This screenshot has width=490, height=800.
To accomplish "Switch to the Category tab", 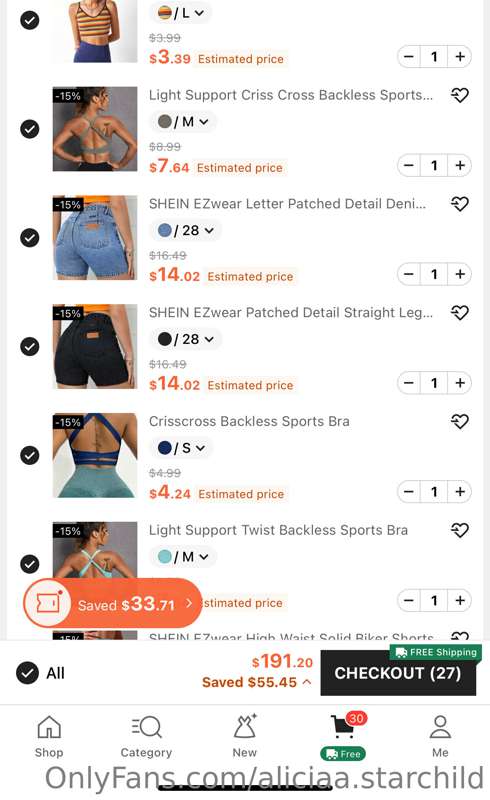I will pyautogui.click(x=146, y=737).
